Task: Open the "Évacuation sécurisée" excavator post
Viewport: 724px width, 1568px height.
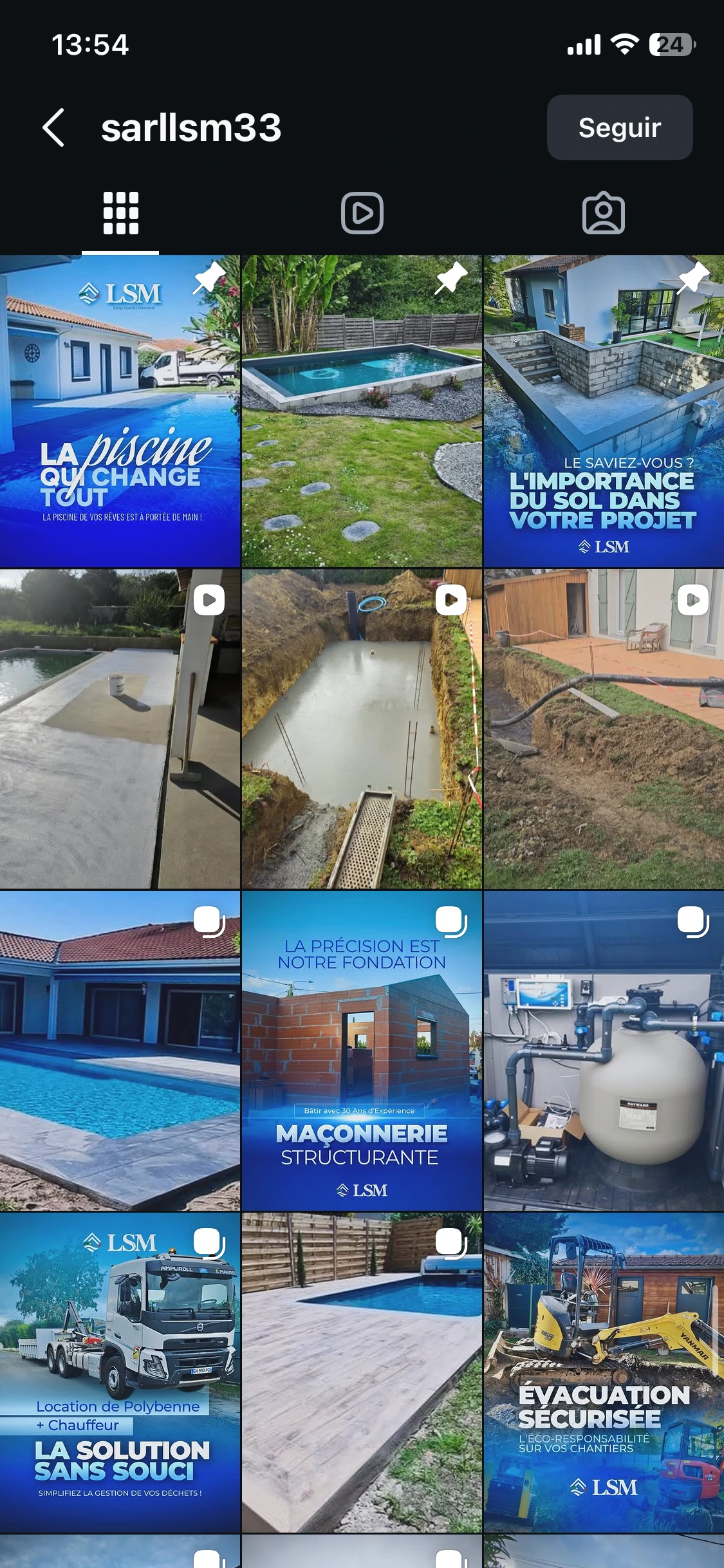Action: click(x=604, y=1372)
